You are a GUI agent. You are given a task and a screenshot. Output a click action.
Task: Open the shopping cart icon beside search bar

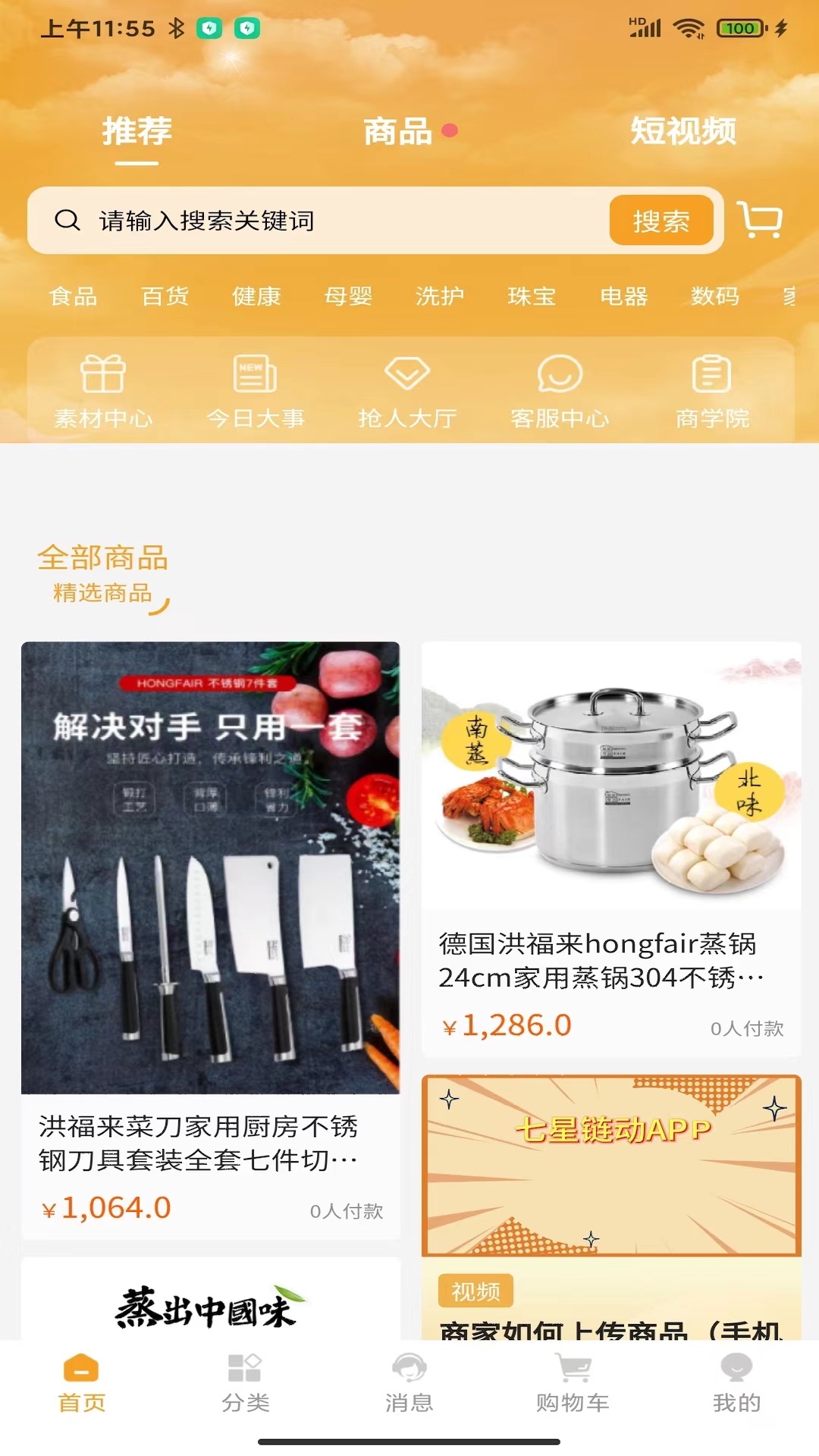pyautogui.click(x=761, y=221)
